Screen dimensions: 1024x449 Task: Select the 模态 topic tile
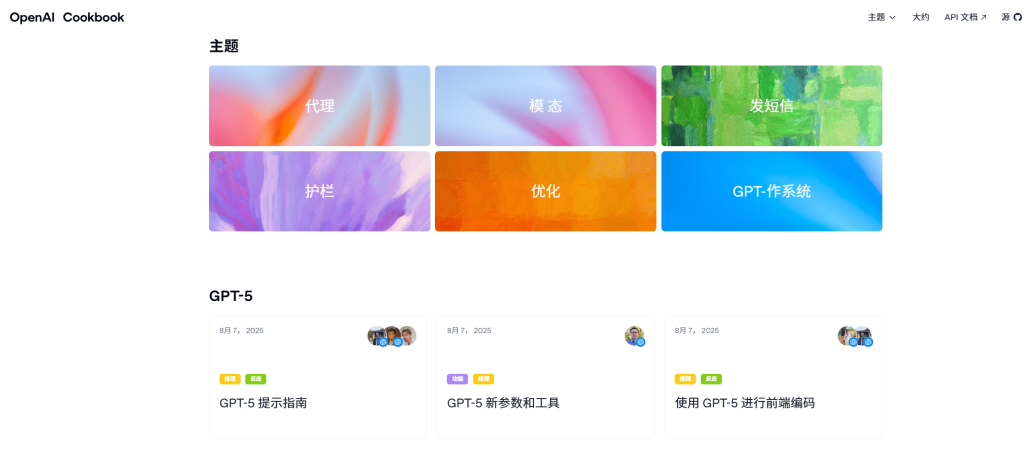pos(545,106)
